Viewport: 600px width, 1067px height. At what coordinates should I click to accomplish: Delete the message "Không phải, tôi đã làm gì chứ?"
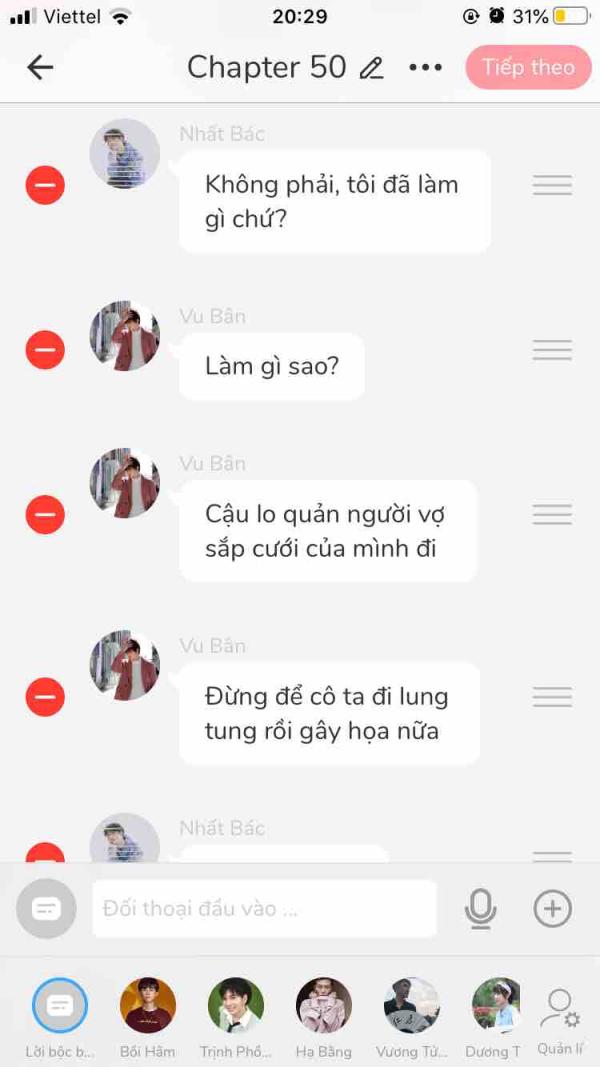click(45, 185)
